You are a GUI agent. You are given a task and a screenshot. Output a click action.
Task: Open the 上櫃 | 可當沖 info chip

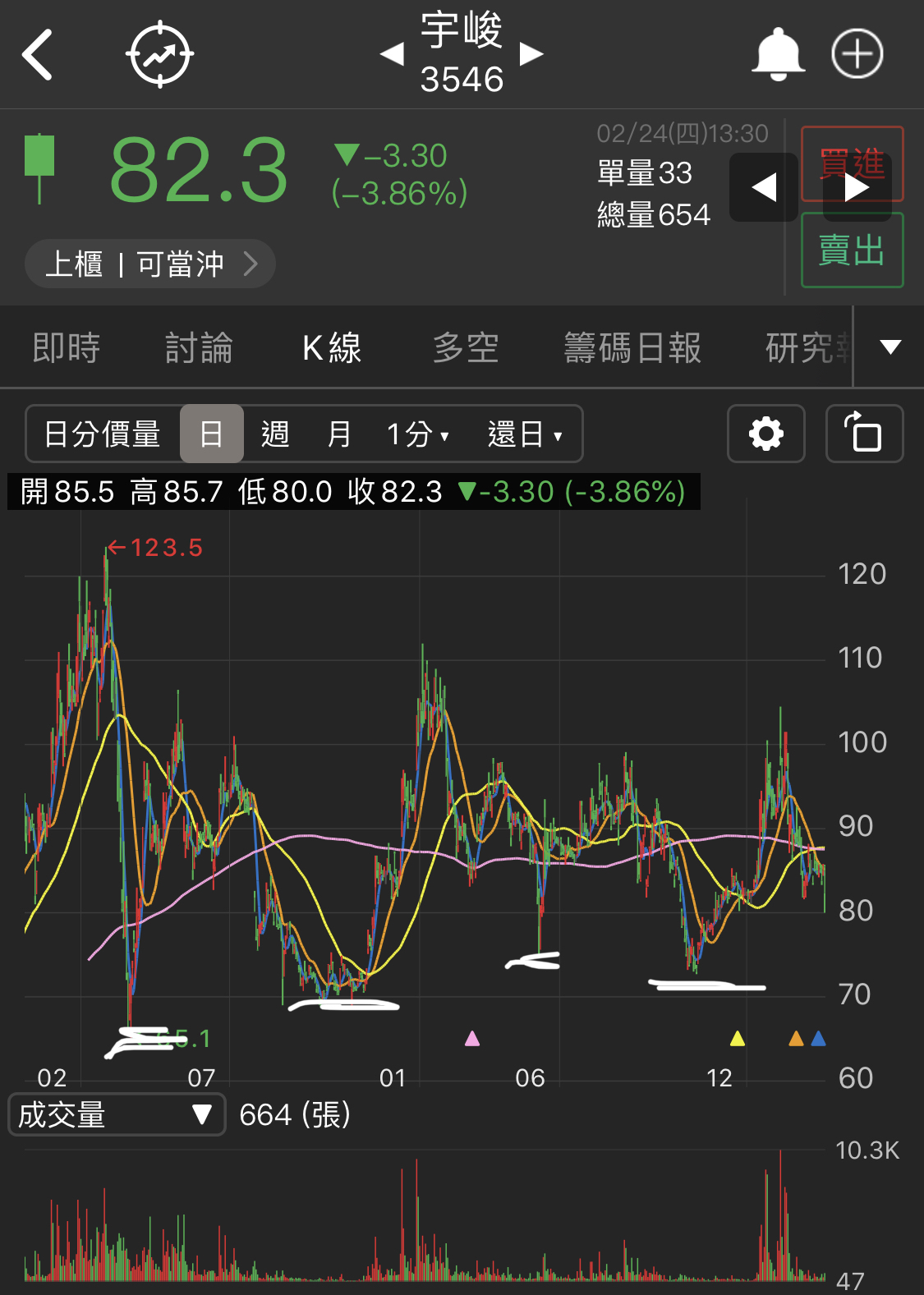(x=149, y=264)
